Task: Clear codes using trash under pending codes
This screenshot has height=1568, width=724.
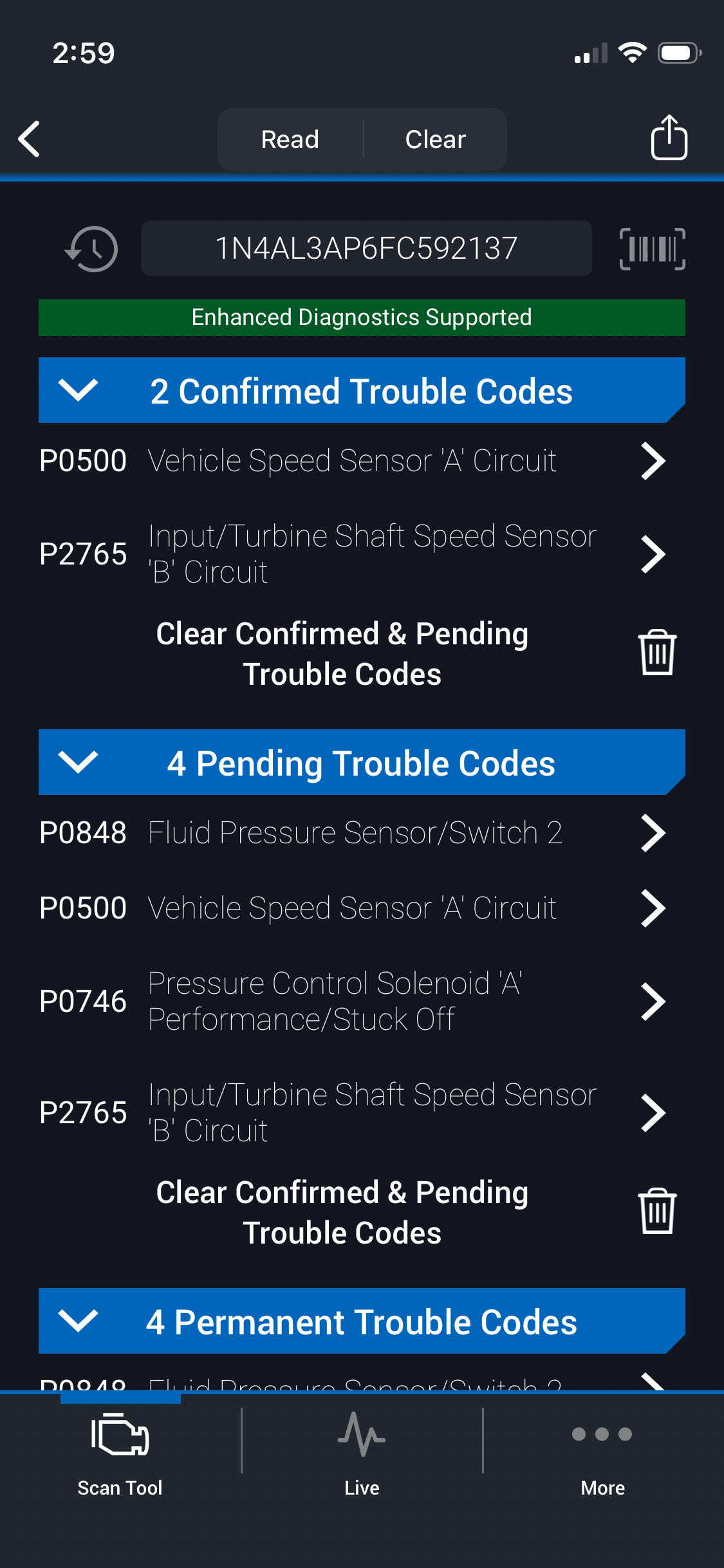Action: click(x=656, y=1211)
